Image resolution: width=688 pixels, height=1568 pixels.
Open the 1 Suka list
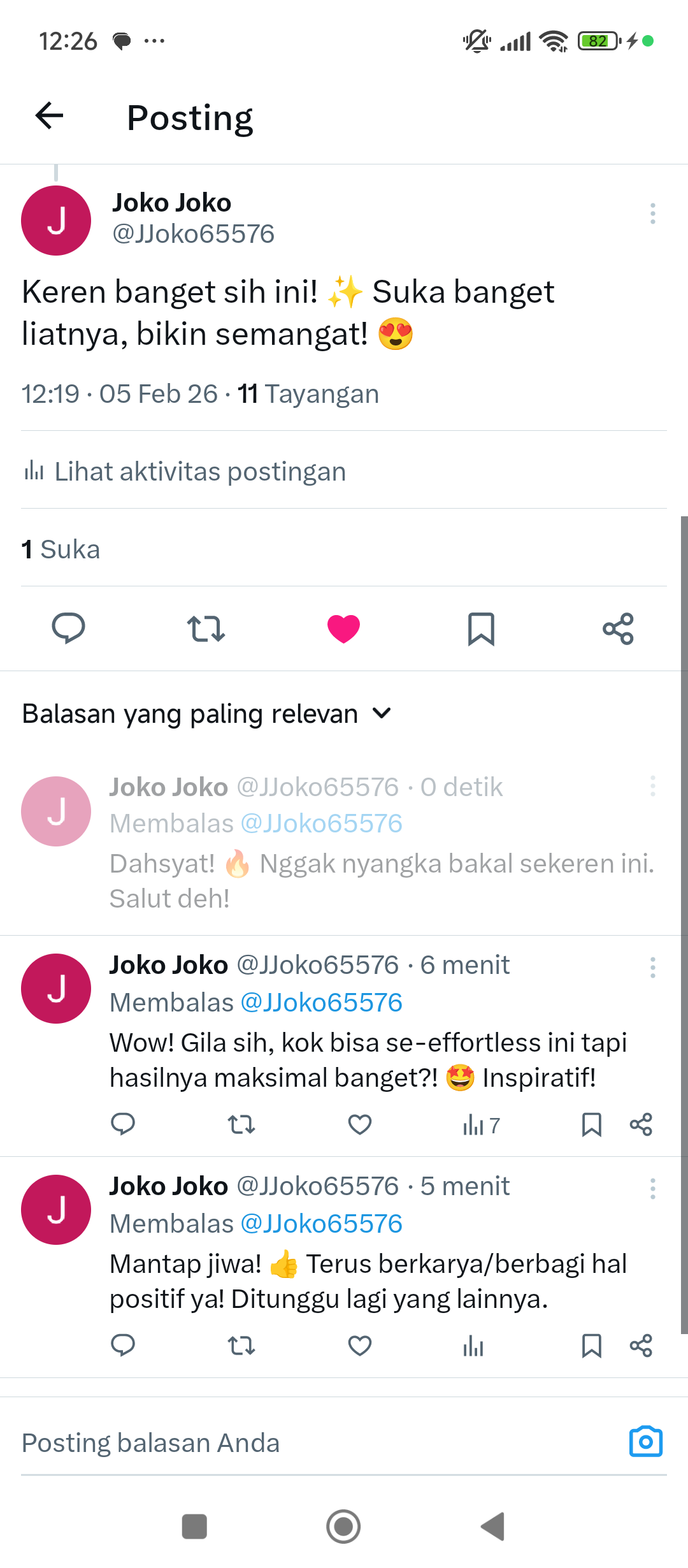61,549
